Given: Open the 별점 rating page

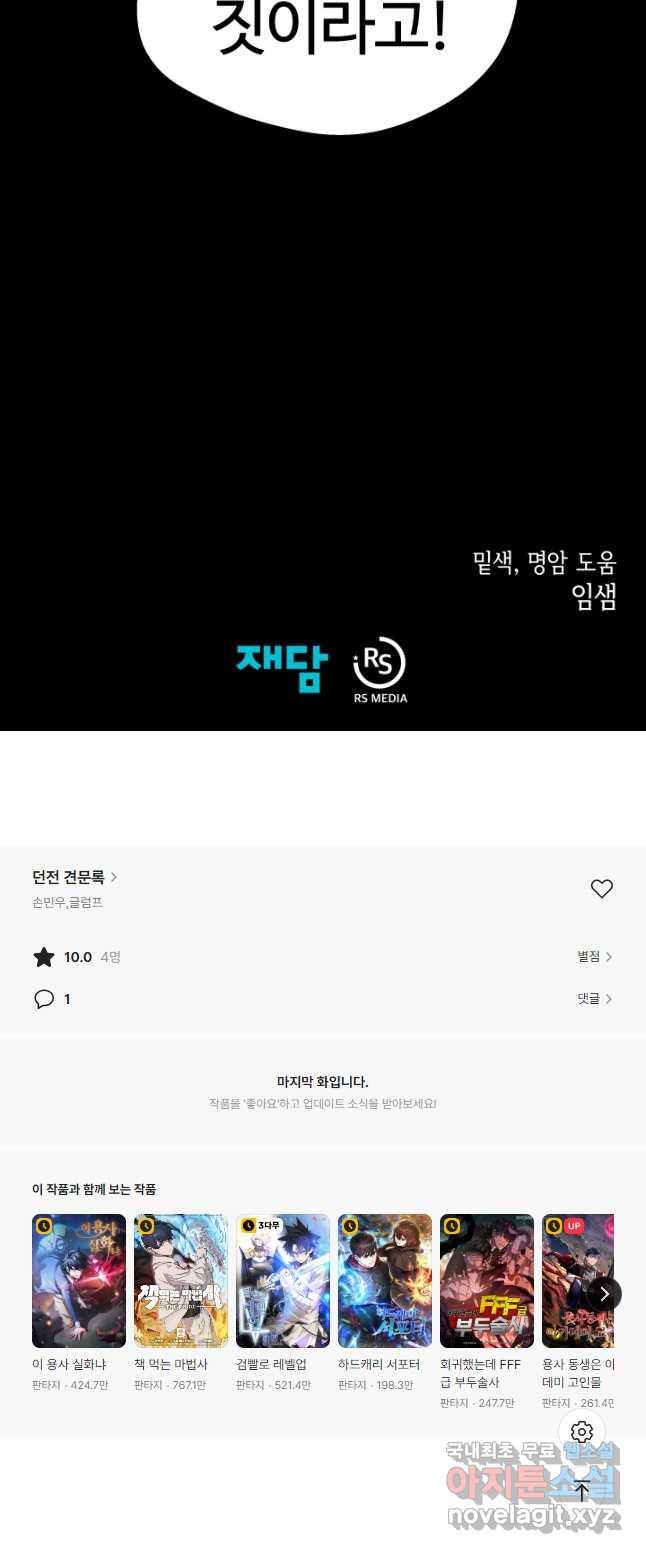Looking at the screenshot, I should click(x=594, y=957).
